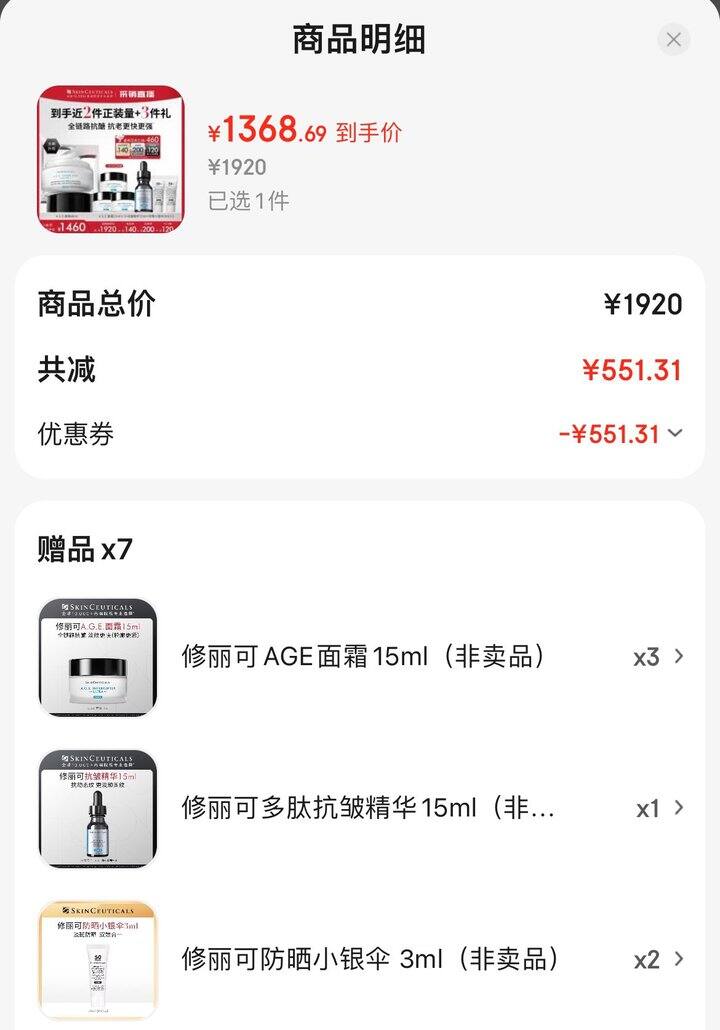
Task: Tap the ¥1368.69 product thumbnail image
Action: [x=111, y=160]
